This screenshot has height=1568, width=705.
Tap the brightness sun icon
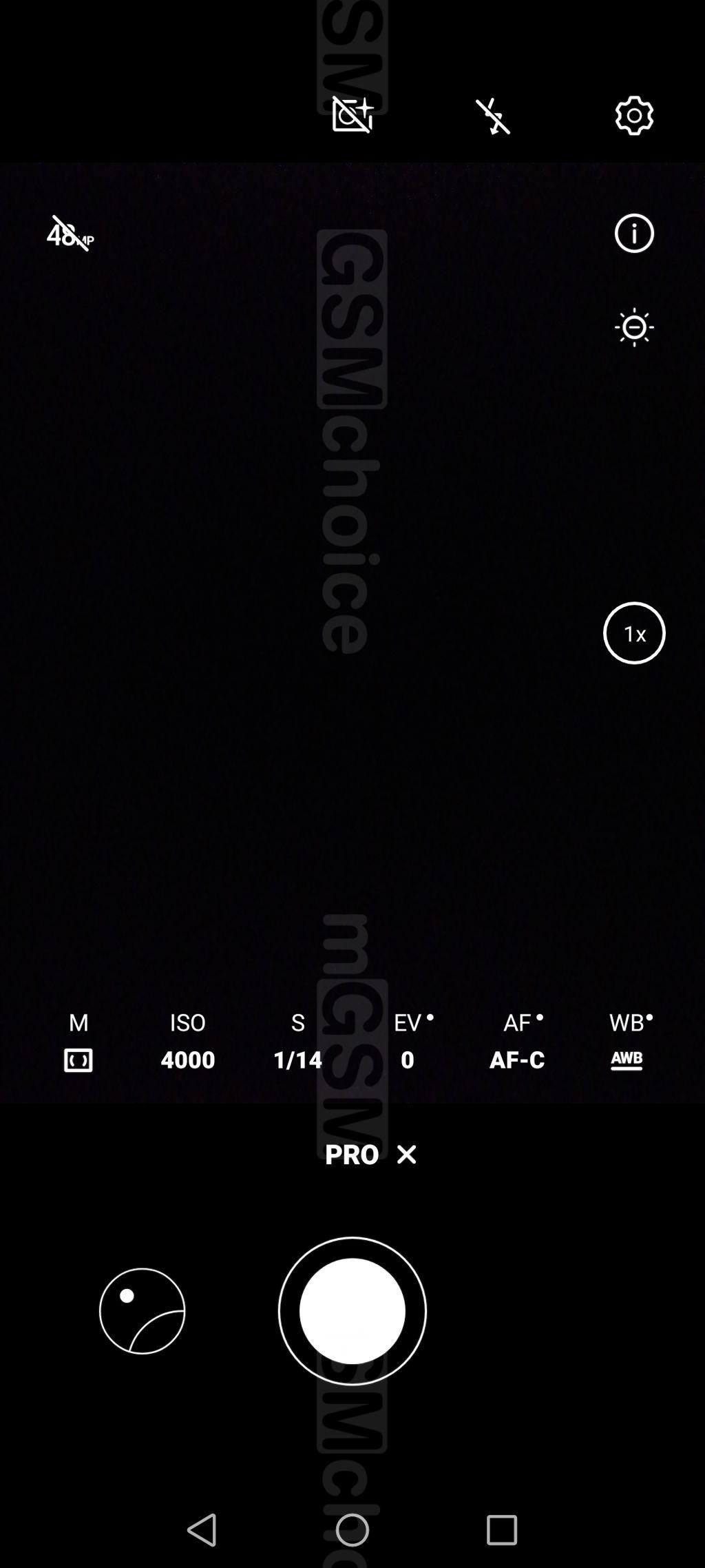633,327
